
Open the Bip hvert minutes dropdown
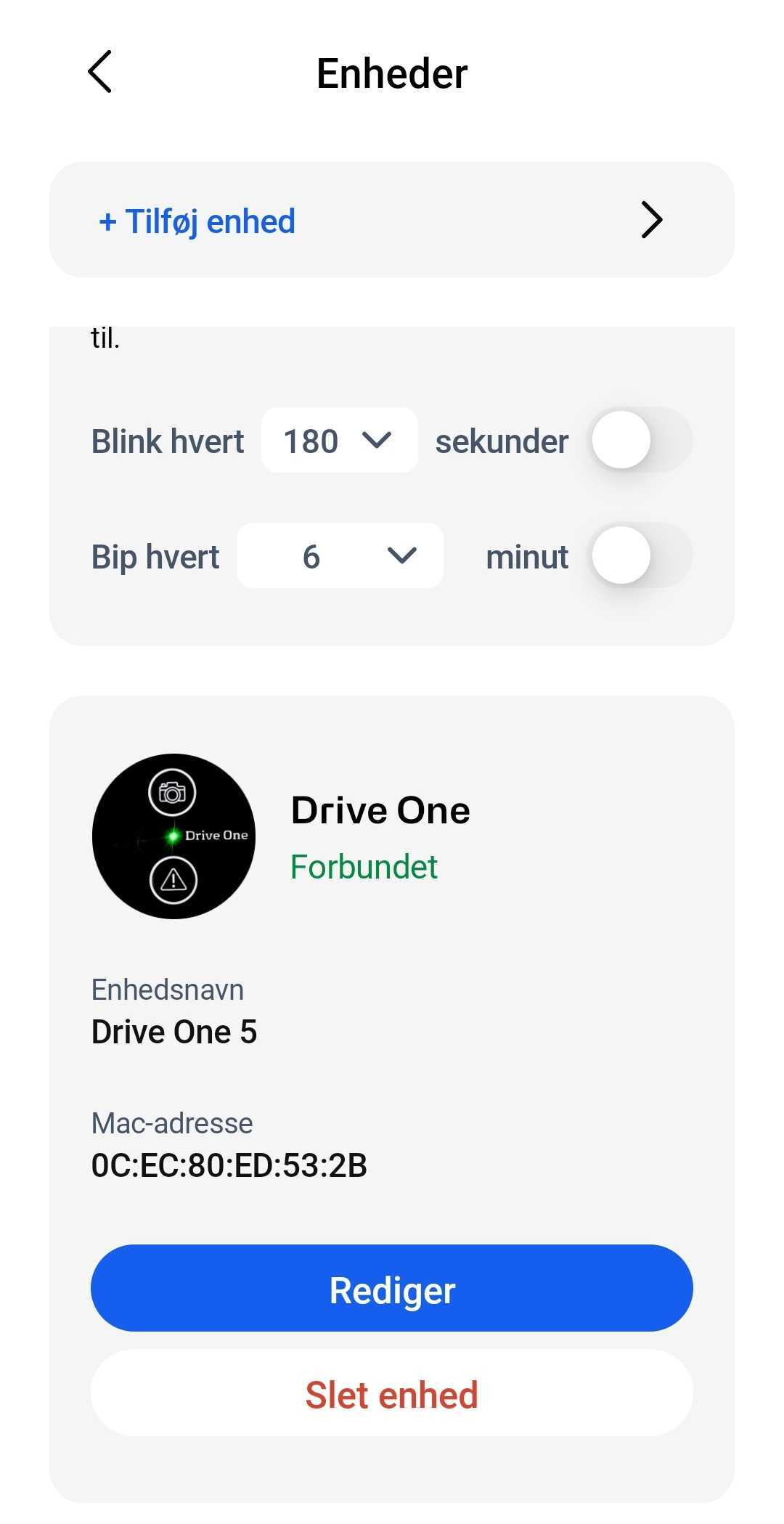point(340,556)
